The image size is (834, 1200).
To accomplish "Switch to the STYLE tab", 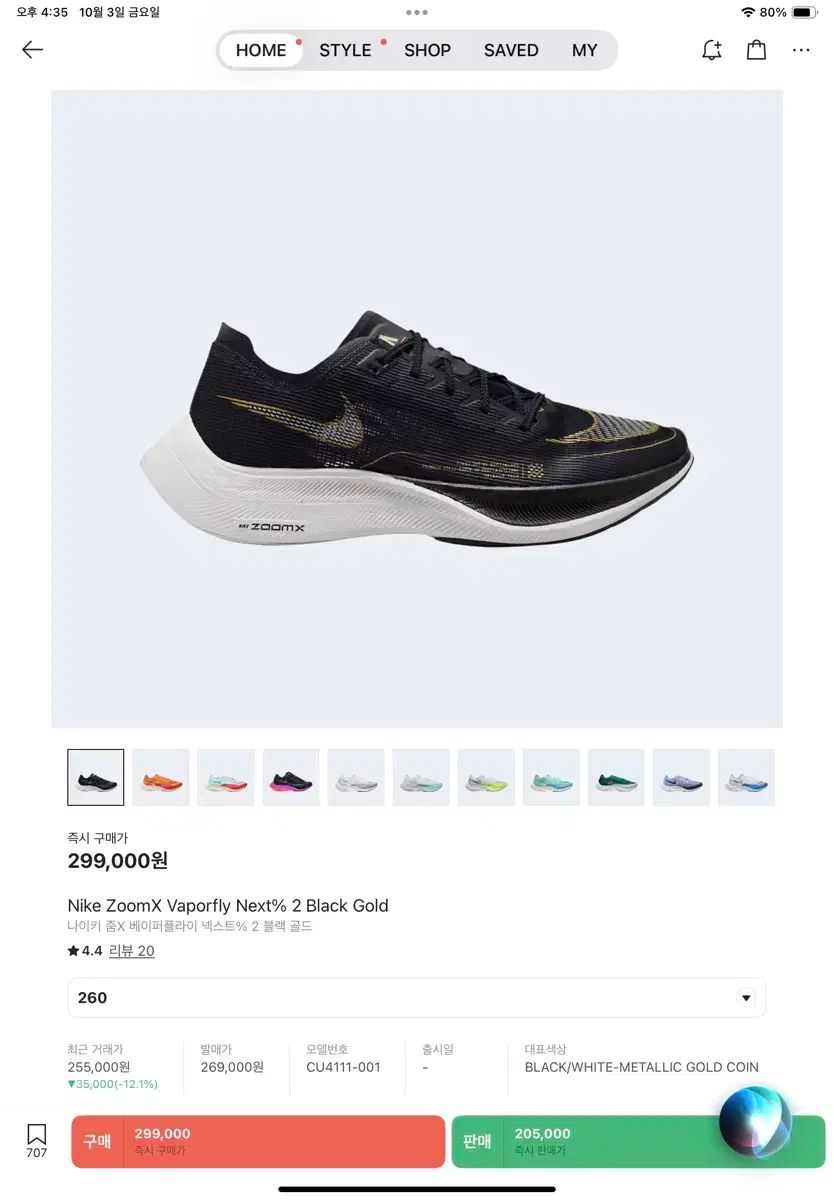I will coord(345,50).
